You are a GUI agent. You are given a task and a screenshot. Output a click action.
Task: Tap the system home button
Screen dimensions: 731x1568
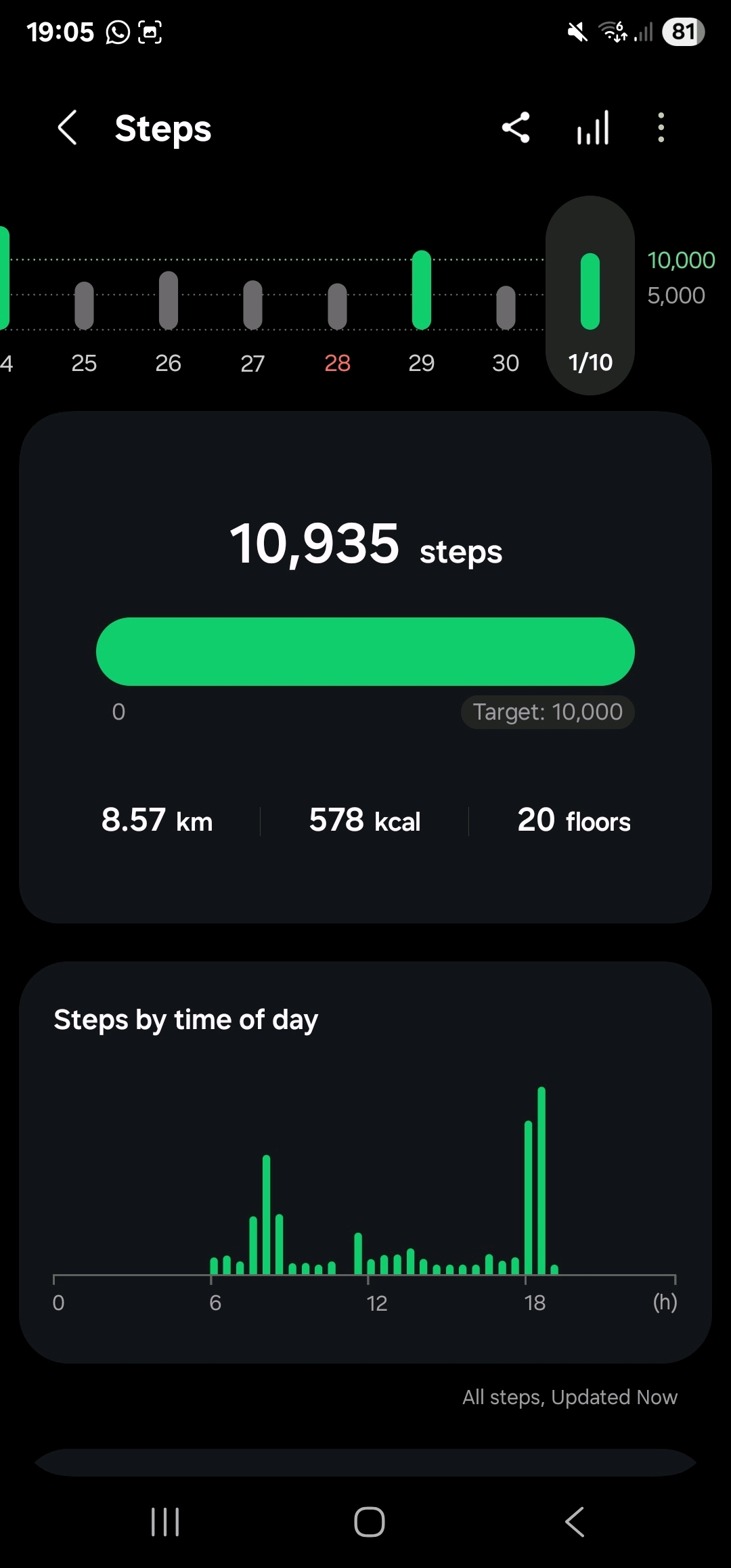(x=369, y=1522)
